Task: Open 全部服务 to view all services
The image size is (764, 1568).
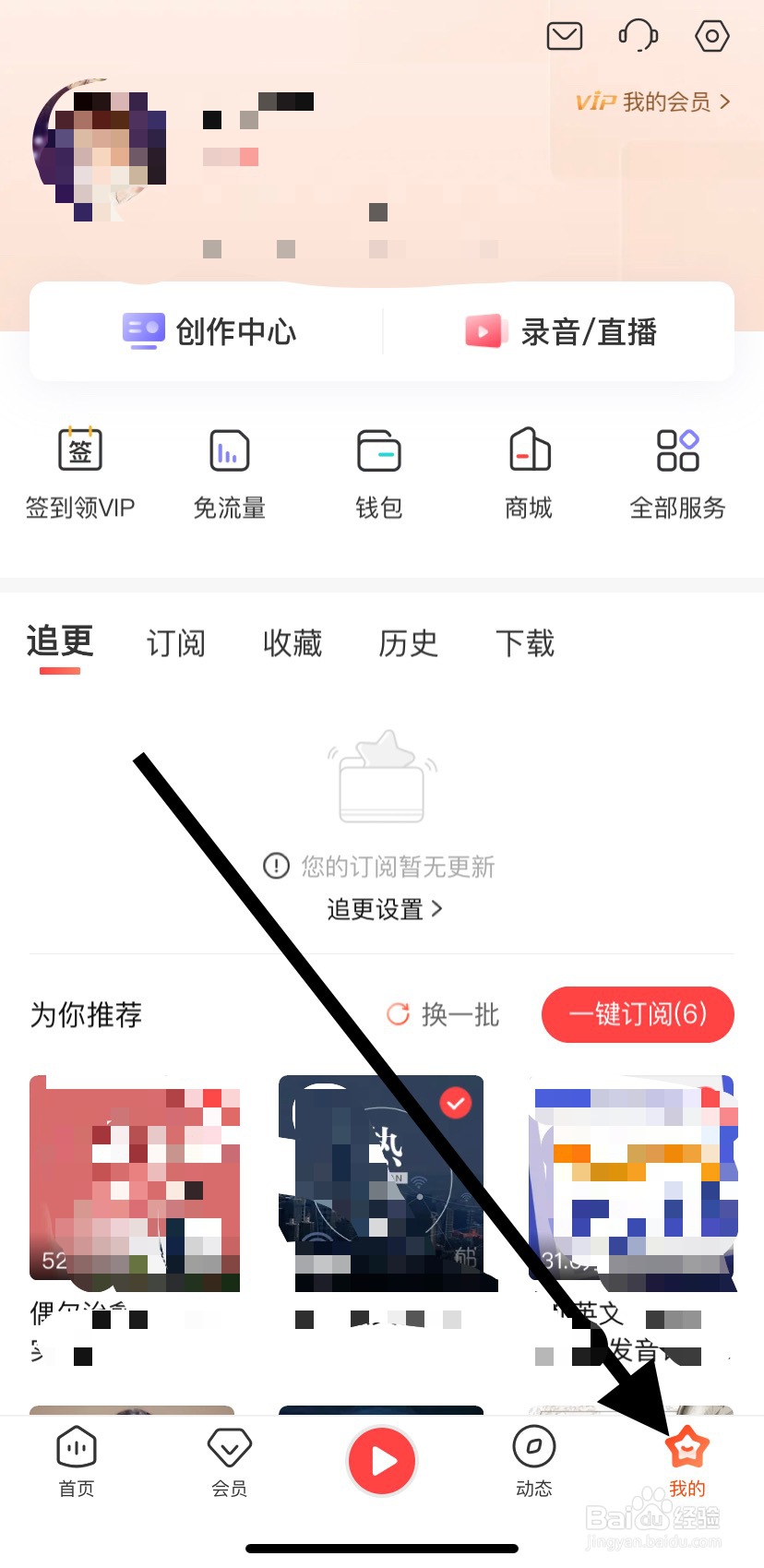Action: [677, 471]
